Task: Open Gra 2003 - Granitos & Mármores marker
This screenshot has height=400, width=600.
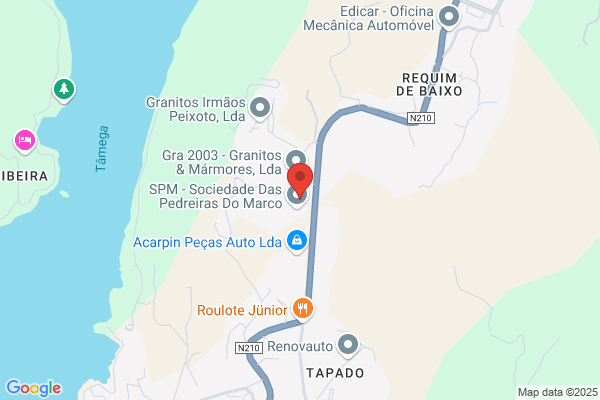Action: click(296, 159)
